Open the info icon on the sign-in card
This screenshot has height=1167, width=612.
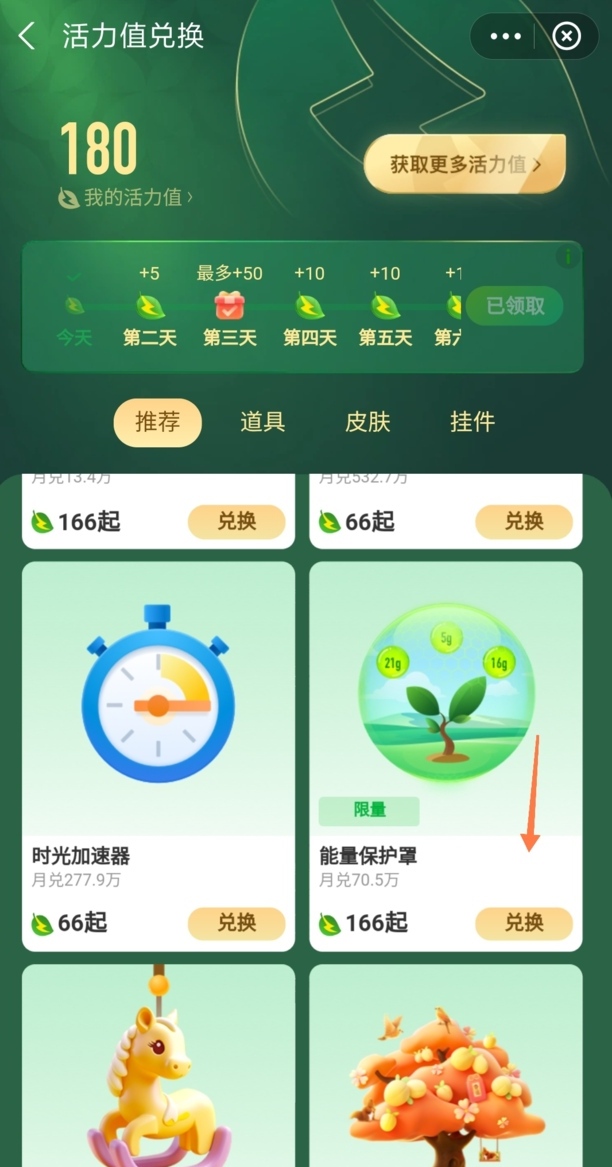[568, 258]
